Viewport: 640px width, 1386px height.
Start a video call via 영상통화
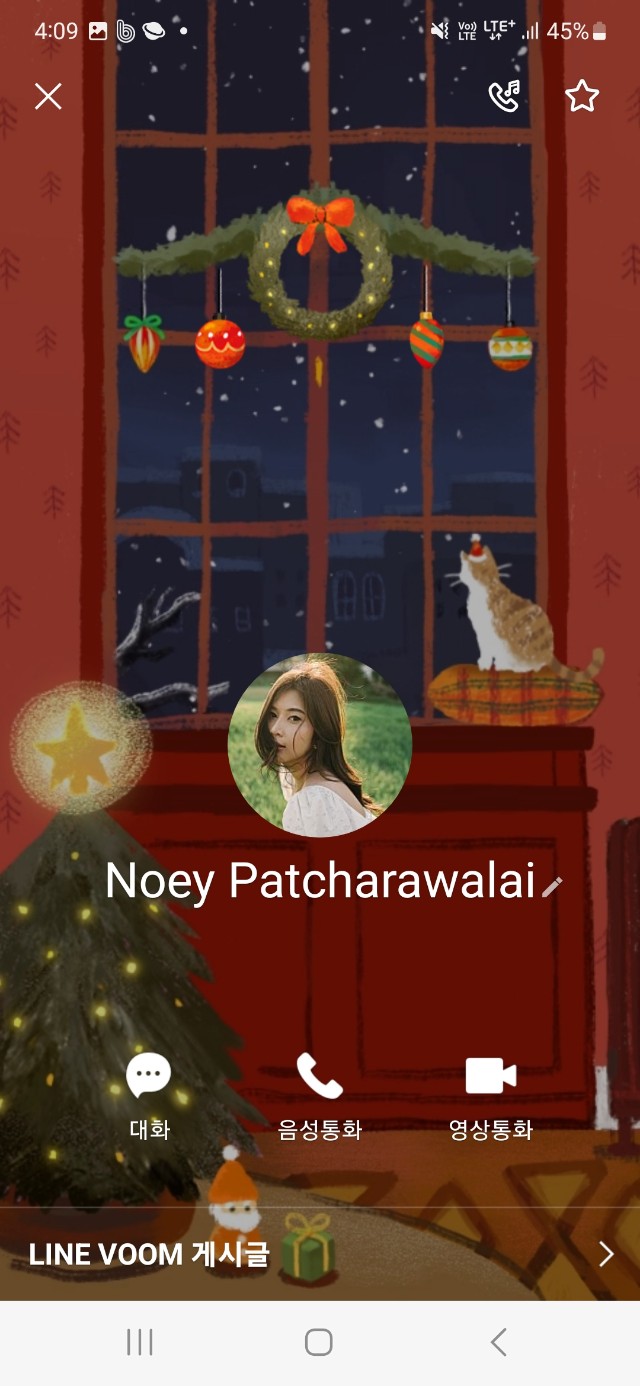pos(490,1095)
